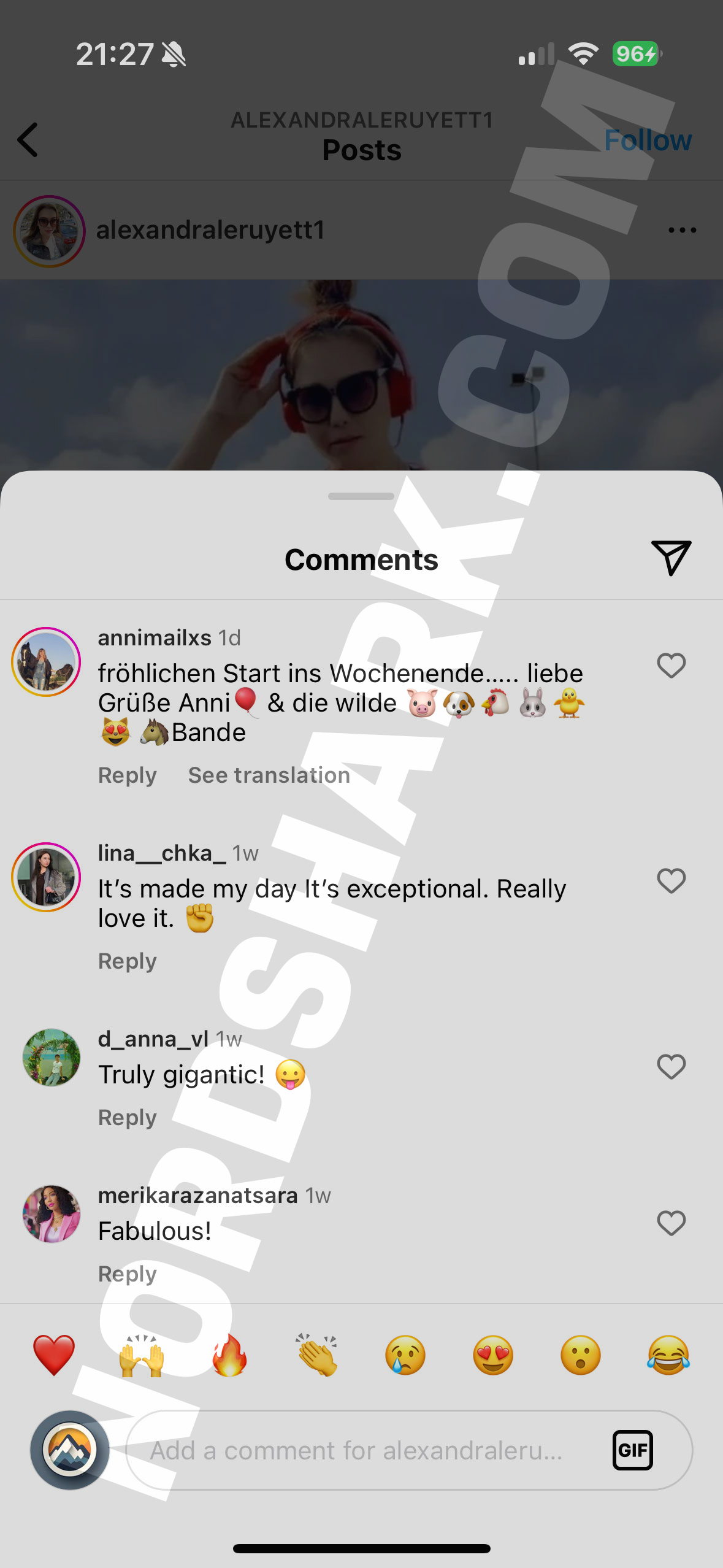The height and width of the screenshot is (1568, 723).
Task: Share post via the paper plane icon
Action: (671, 557)
